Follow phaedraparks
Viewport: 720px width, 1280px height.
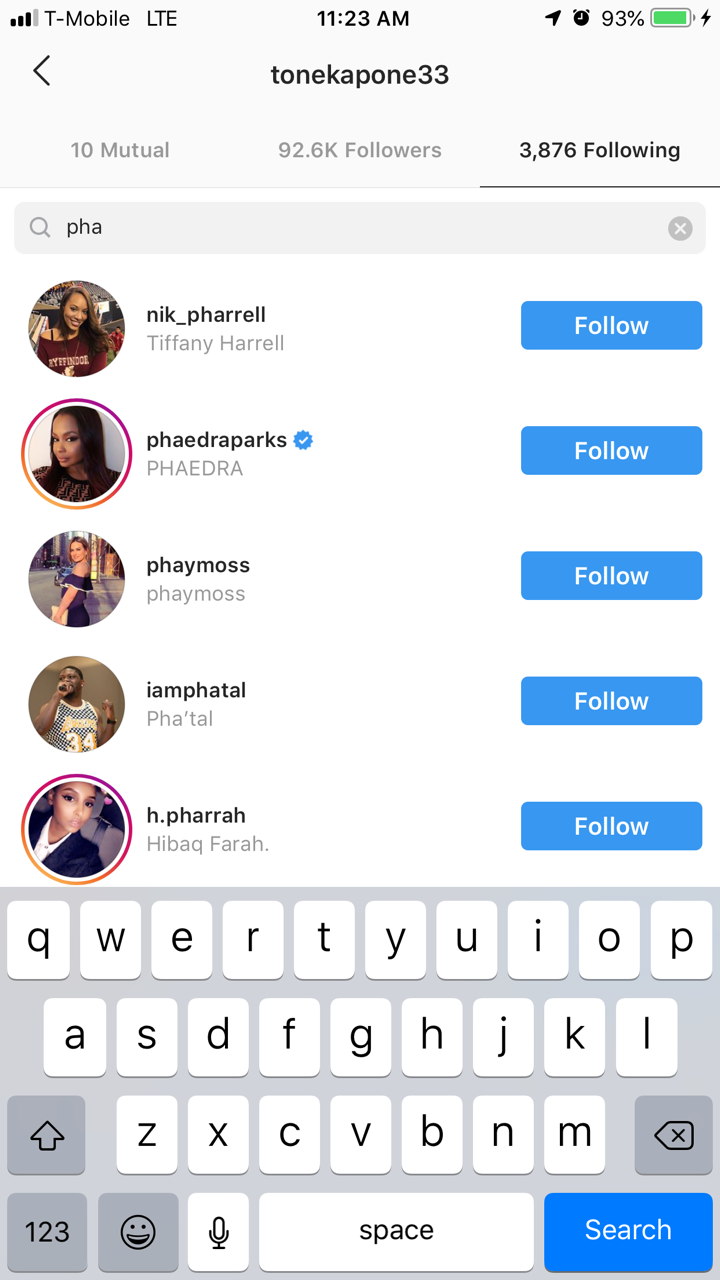[611, 450]
